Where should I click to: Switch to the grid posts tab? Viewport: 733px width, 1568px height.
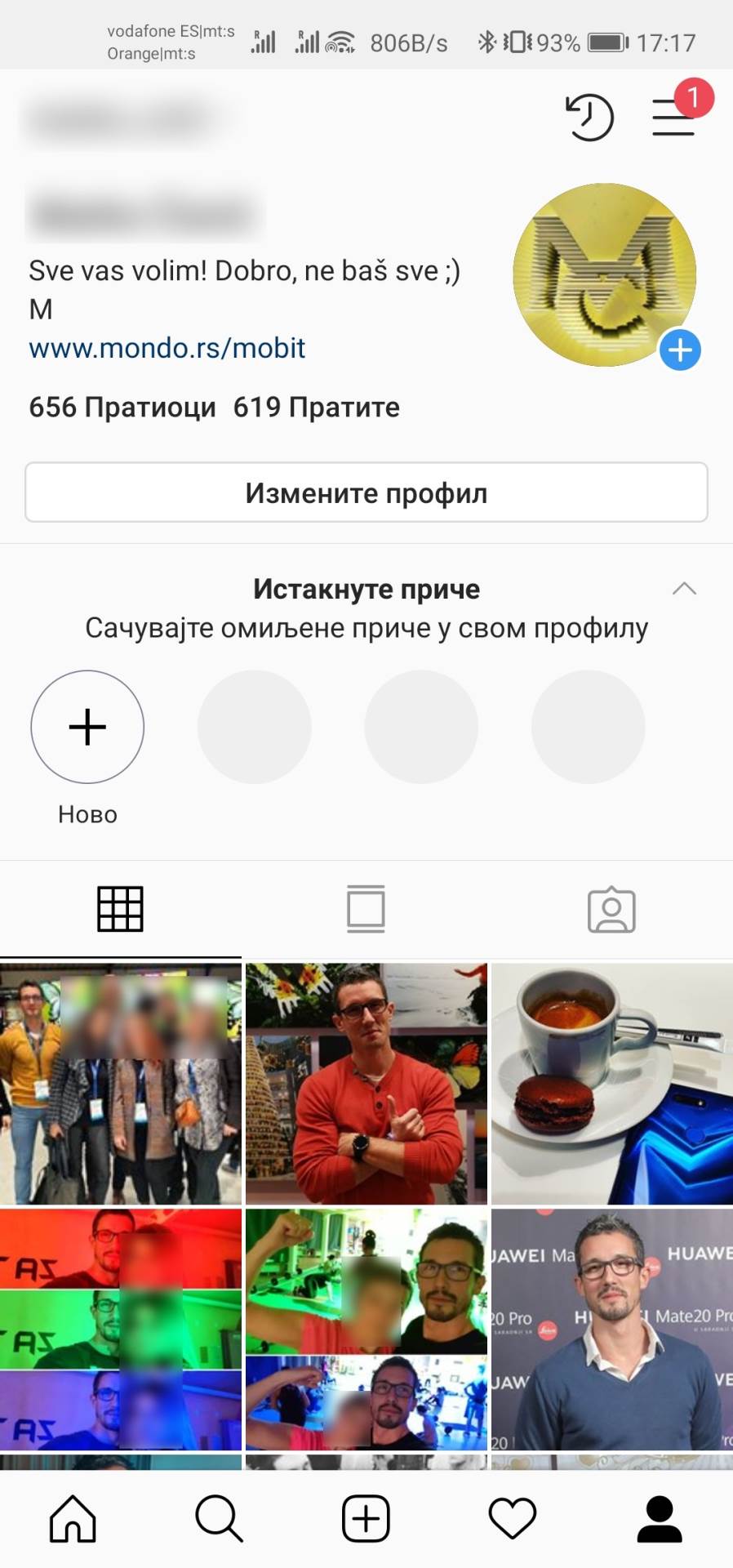point(121,909)
